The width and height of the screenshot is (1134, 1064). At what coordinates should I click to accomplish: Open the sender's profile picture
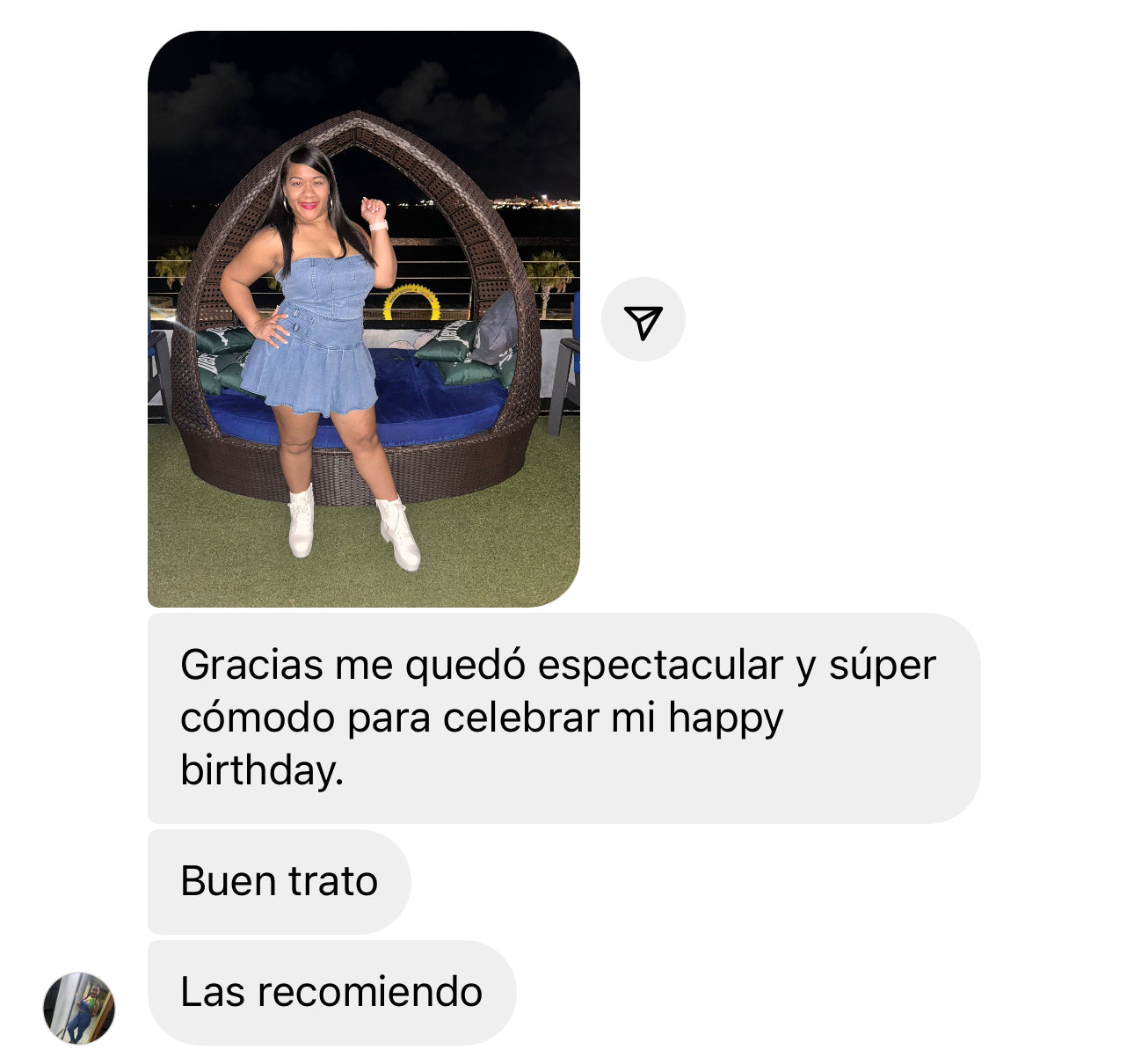(x=79, y=1008)
